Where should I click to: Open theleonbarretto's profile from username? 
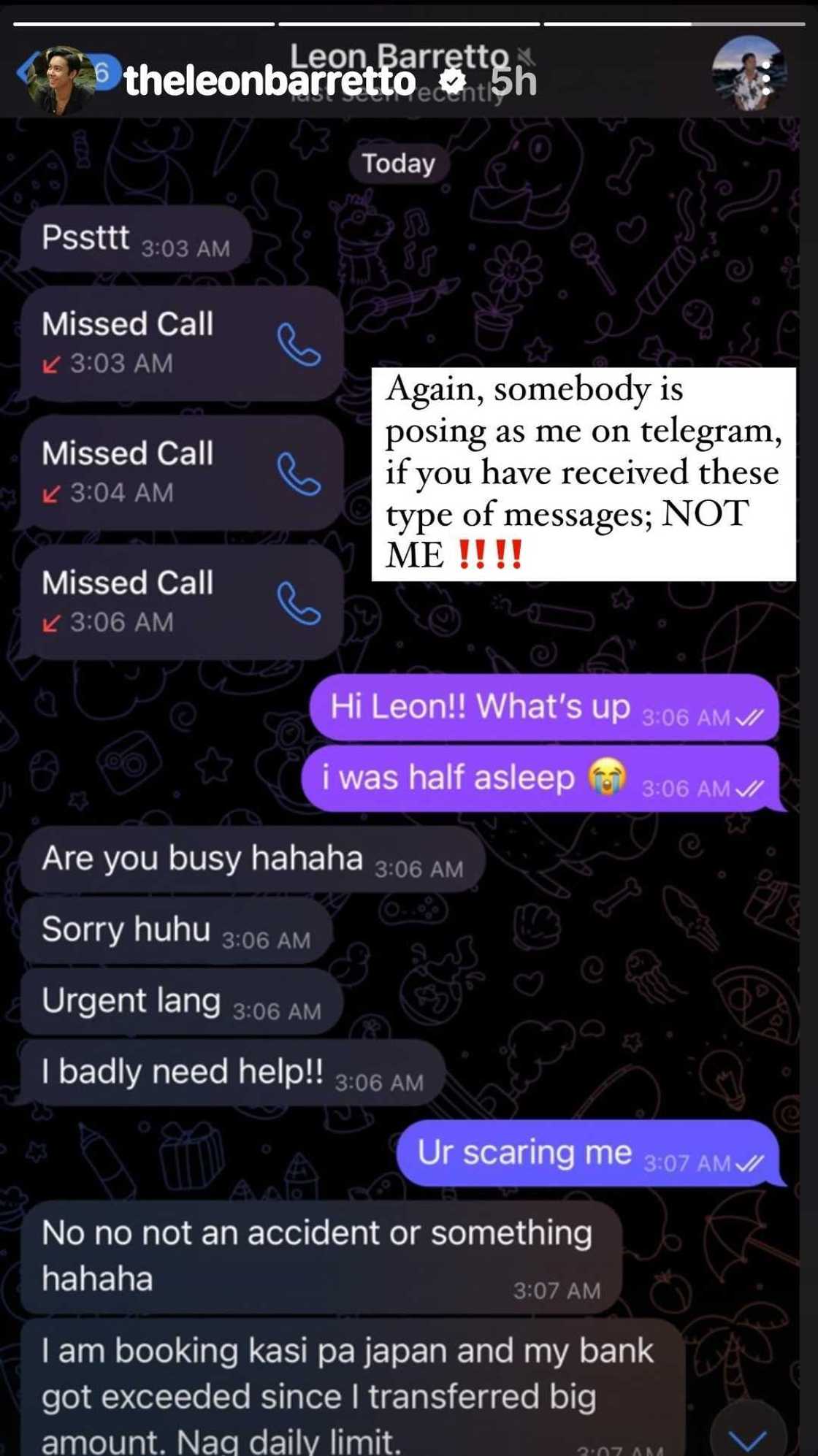(270, 81)
